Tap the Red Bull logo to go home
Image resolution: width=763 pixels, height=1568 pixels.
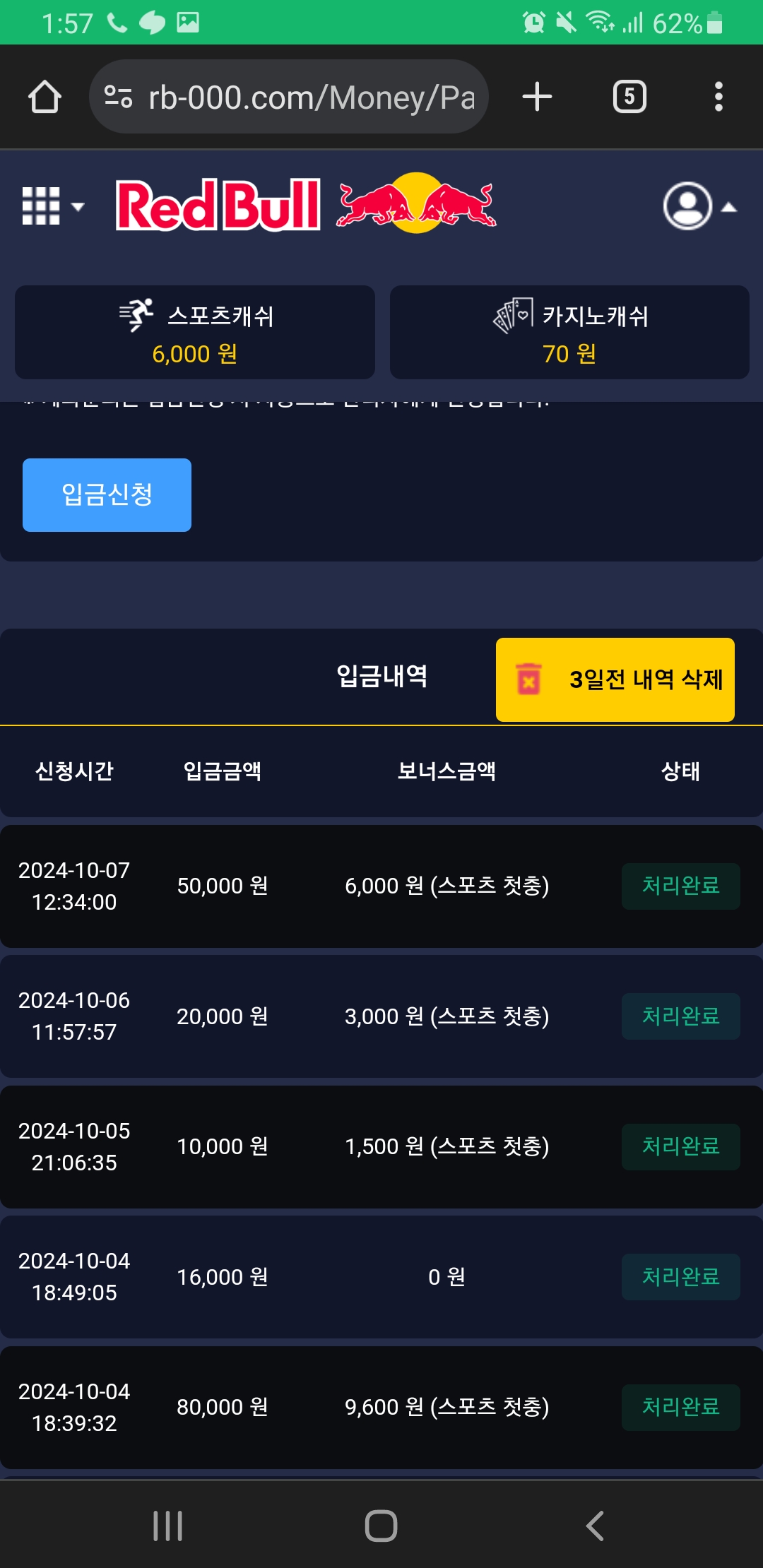[305, 205]
